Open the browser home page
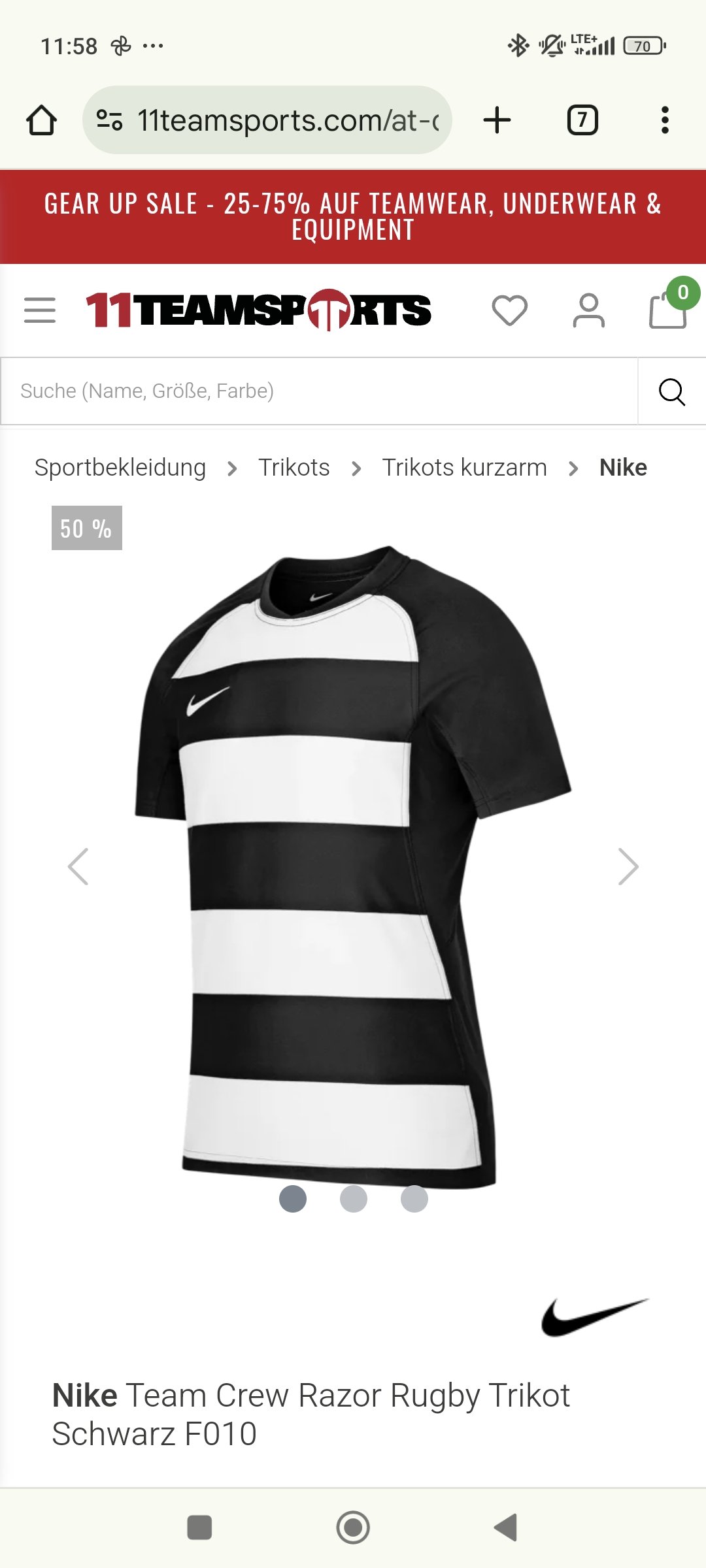This screenshot has height=1568, width=706. 41,120
